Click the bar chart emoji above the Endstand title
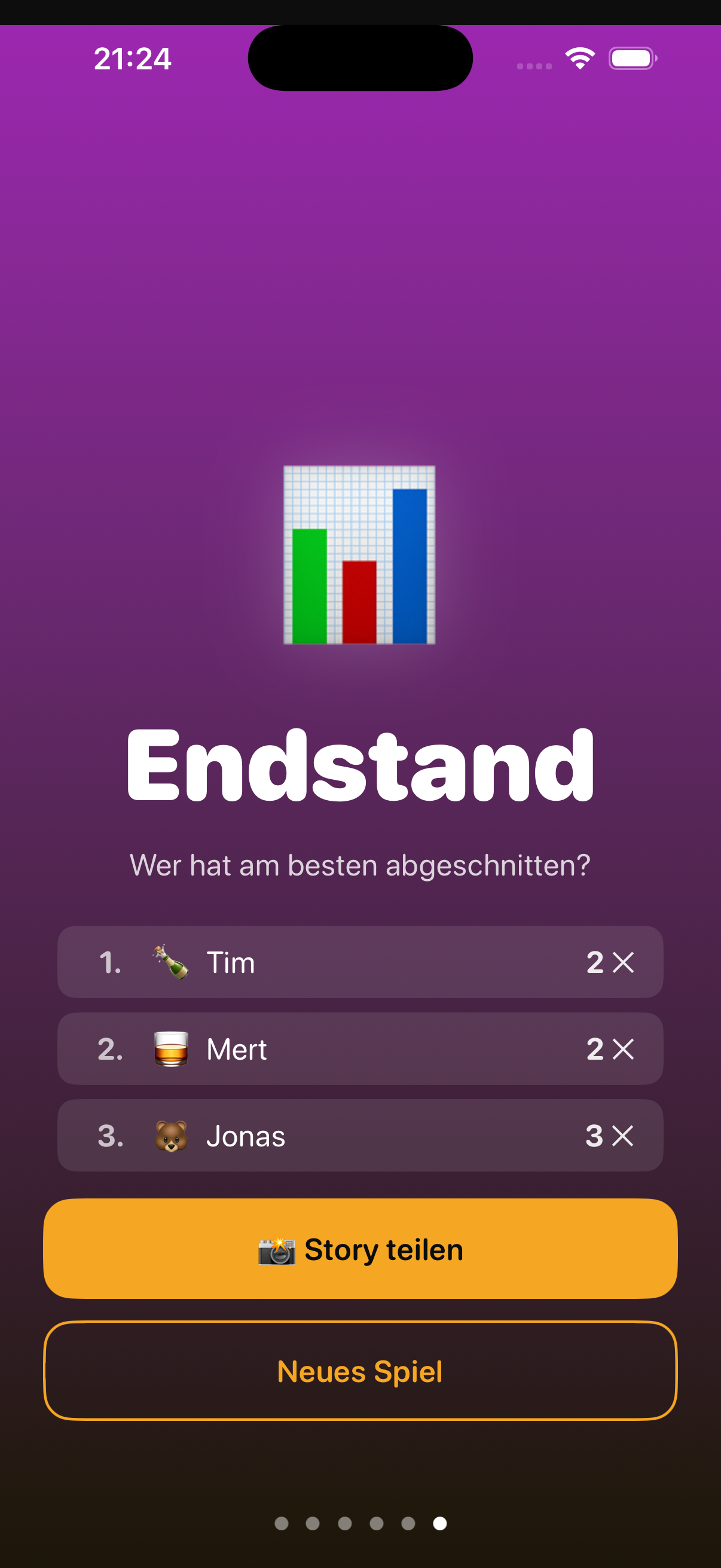 [359, 555]
